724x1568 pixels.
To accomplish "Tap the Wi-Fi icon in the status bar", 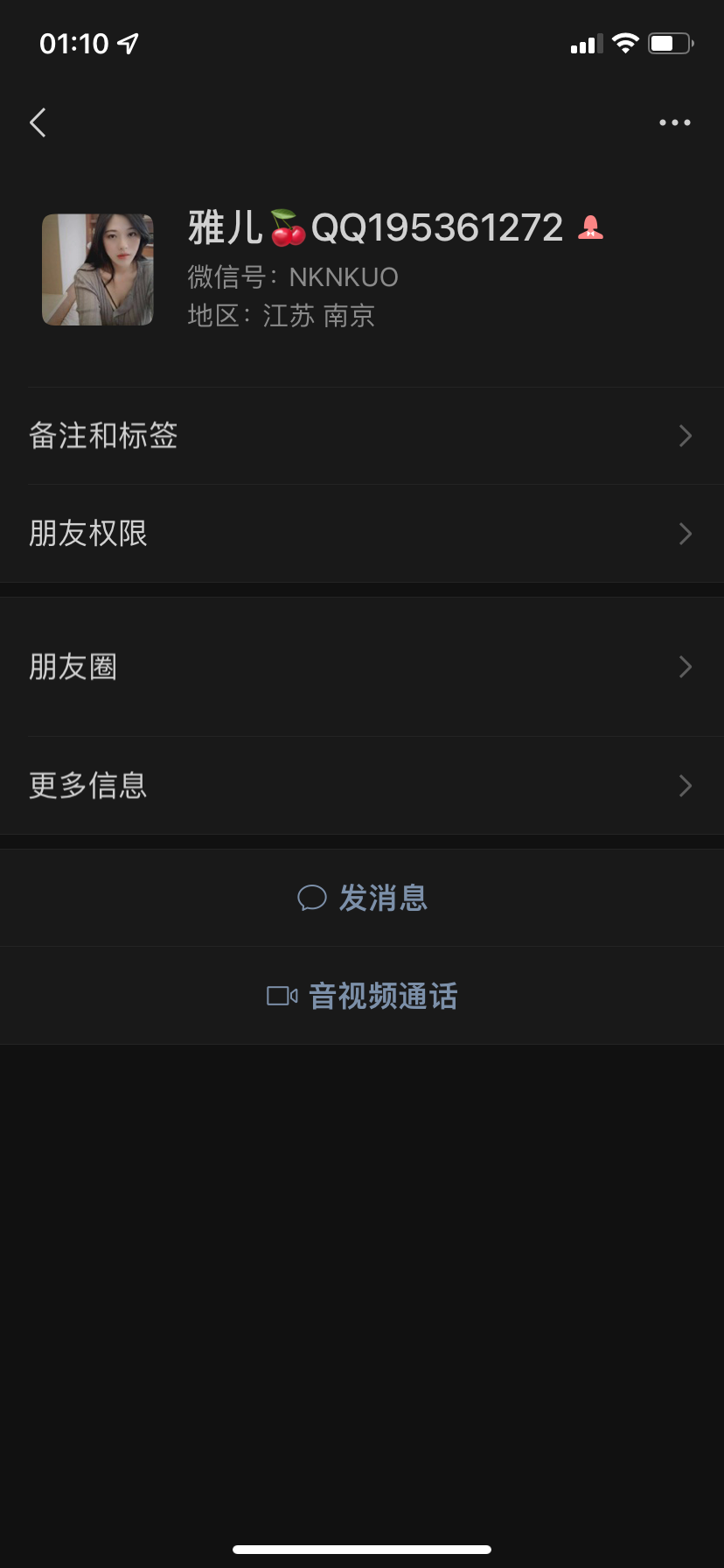I will pyautogui.click(x=626, y=42).
